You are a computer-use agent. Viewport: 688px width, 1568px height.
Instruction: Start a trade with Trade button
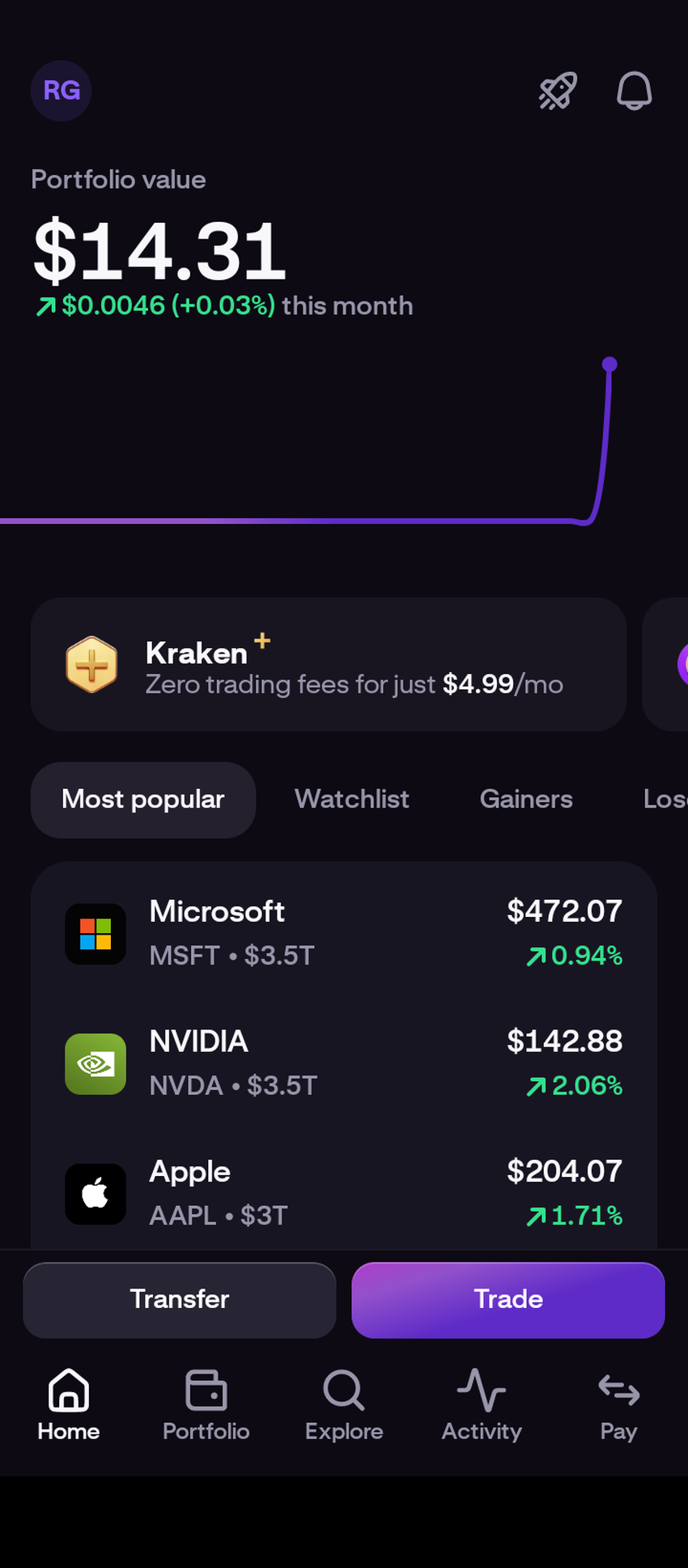click(508, 1299)
